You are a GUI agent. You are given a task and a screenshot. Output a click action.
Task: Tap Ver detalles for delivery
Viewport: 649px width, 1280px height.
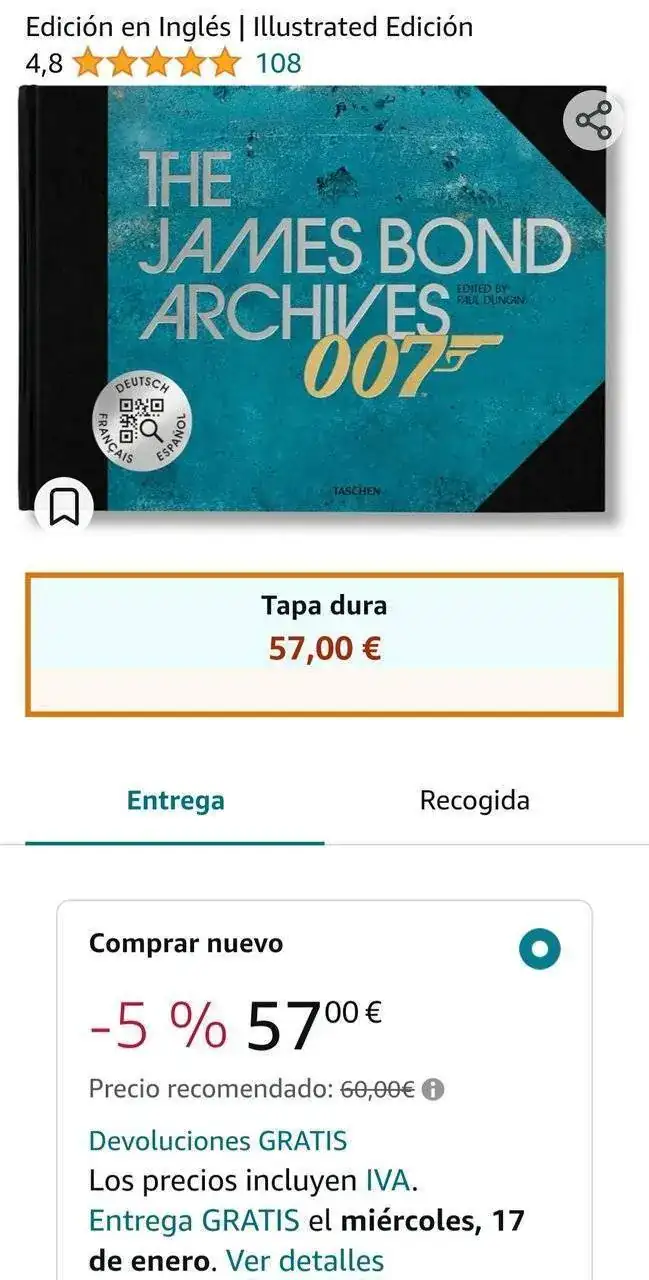(x=305, y=1261)
